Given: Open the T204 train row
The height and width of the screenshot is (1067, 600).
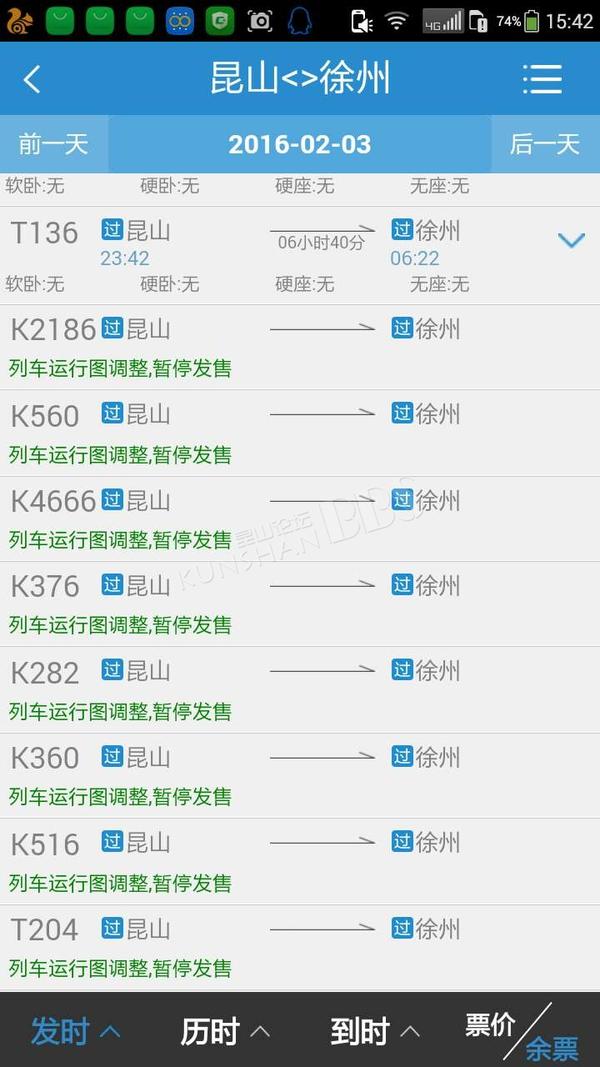Looking at the screenshot, I should tap(300, 947).
